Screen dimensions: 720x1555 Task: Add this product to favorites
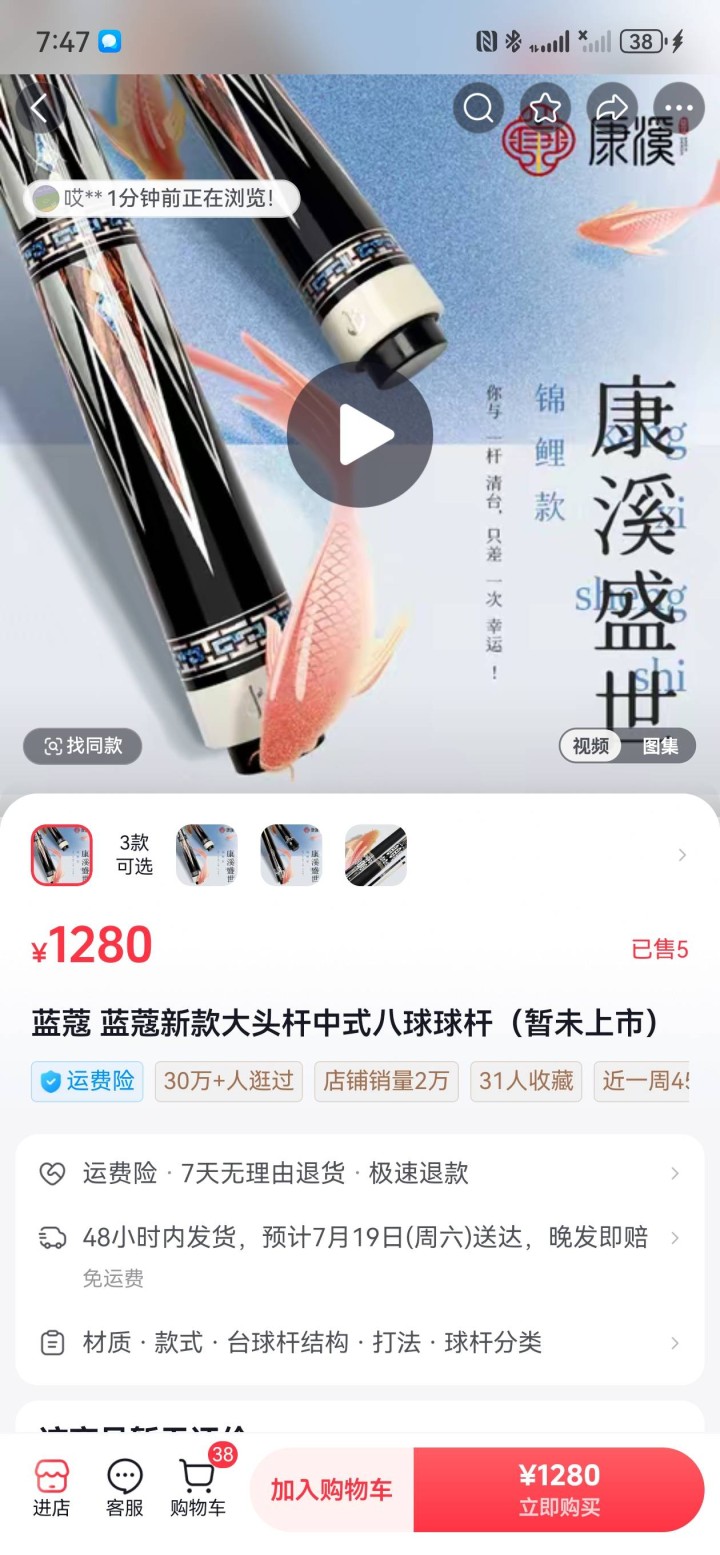[545, 108]
